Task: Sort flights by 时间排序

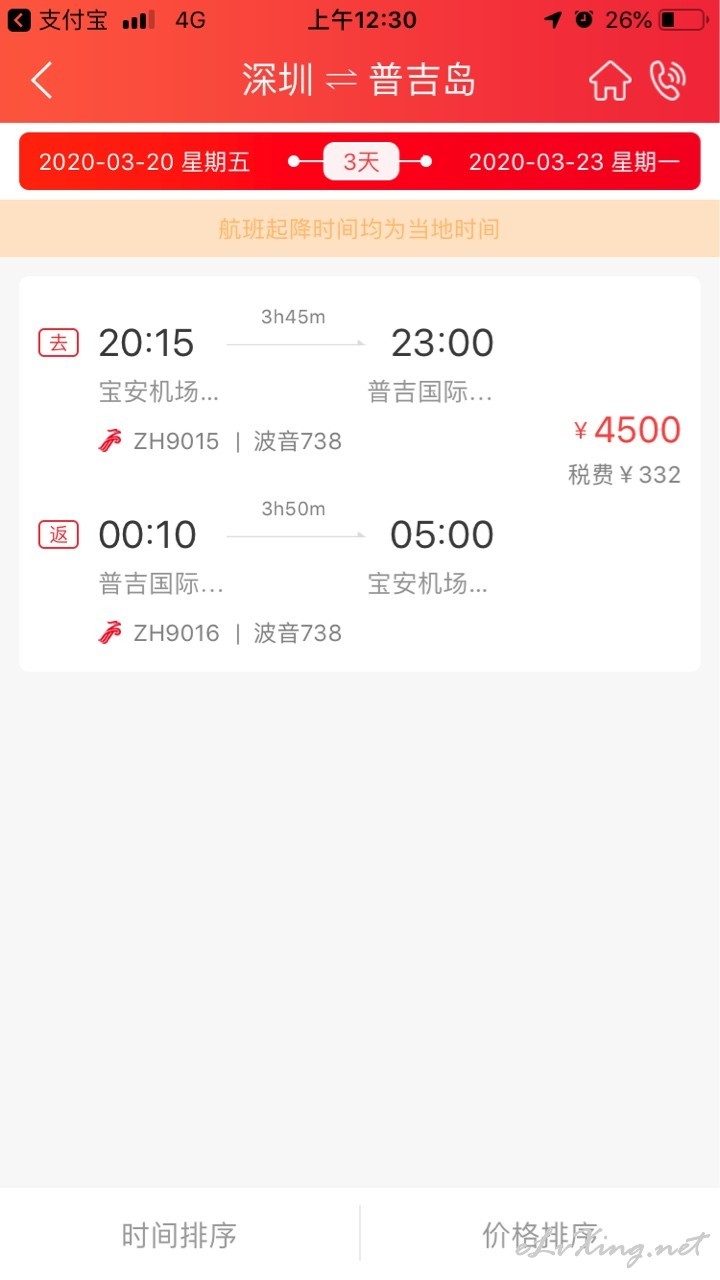Action: click(179, 1235)
